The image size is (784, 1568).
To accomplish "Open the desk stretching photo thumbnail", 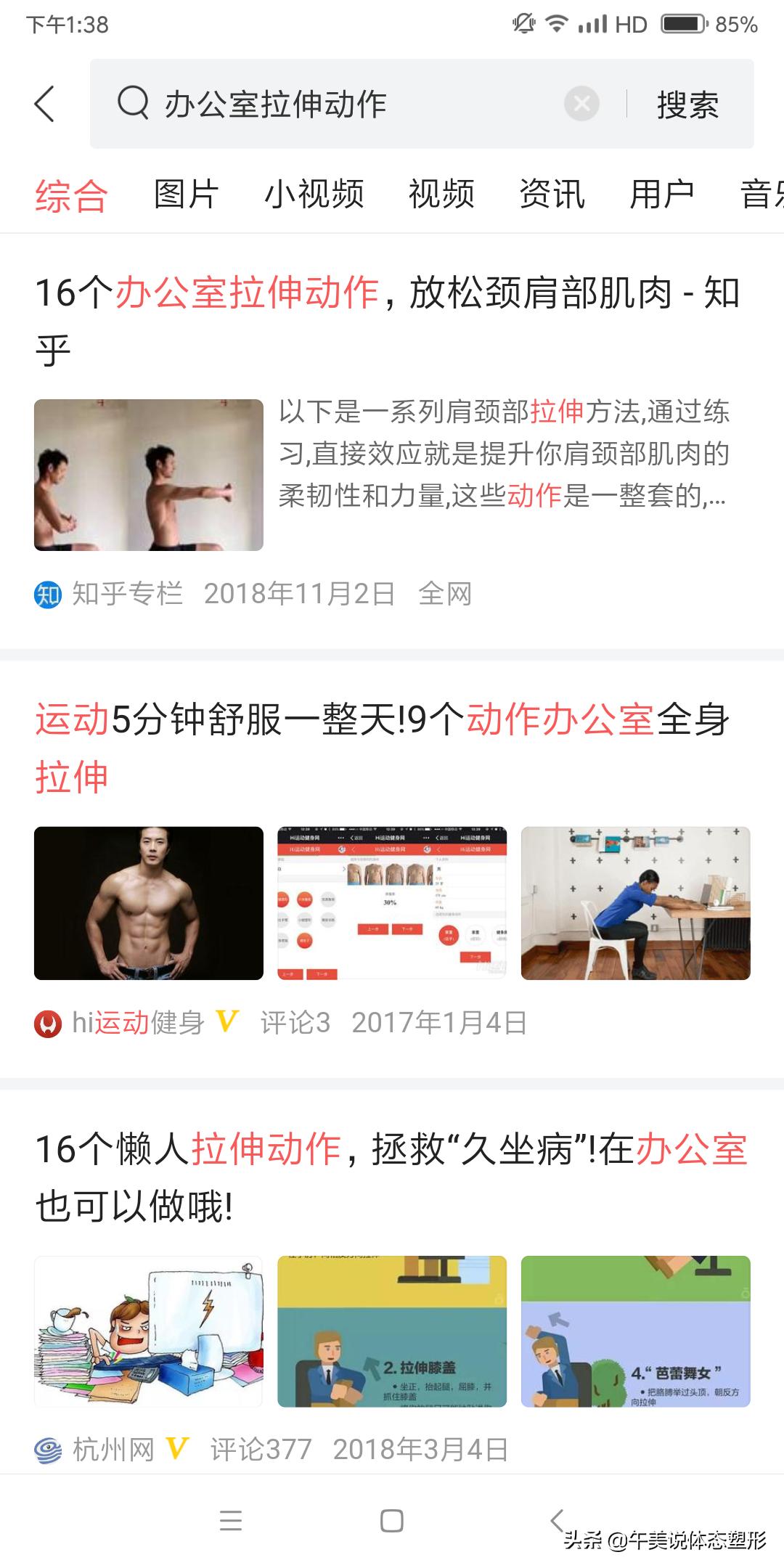I will point(635,903).
